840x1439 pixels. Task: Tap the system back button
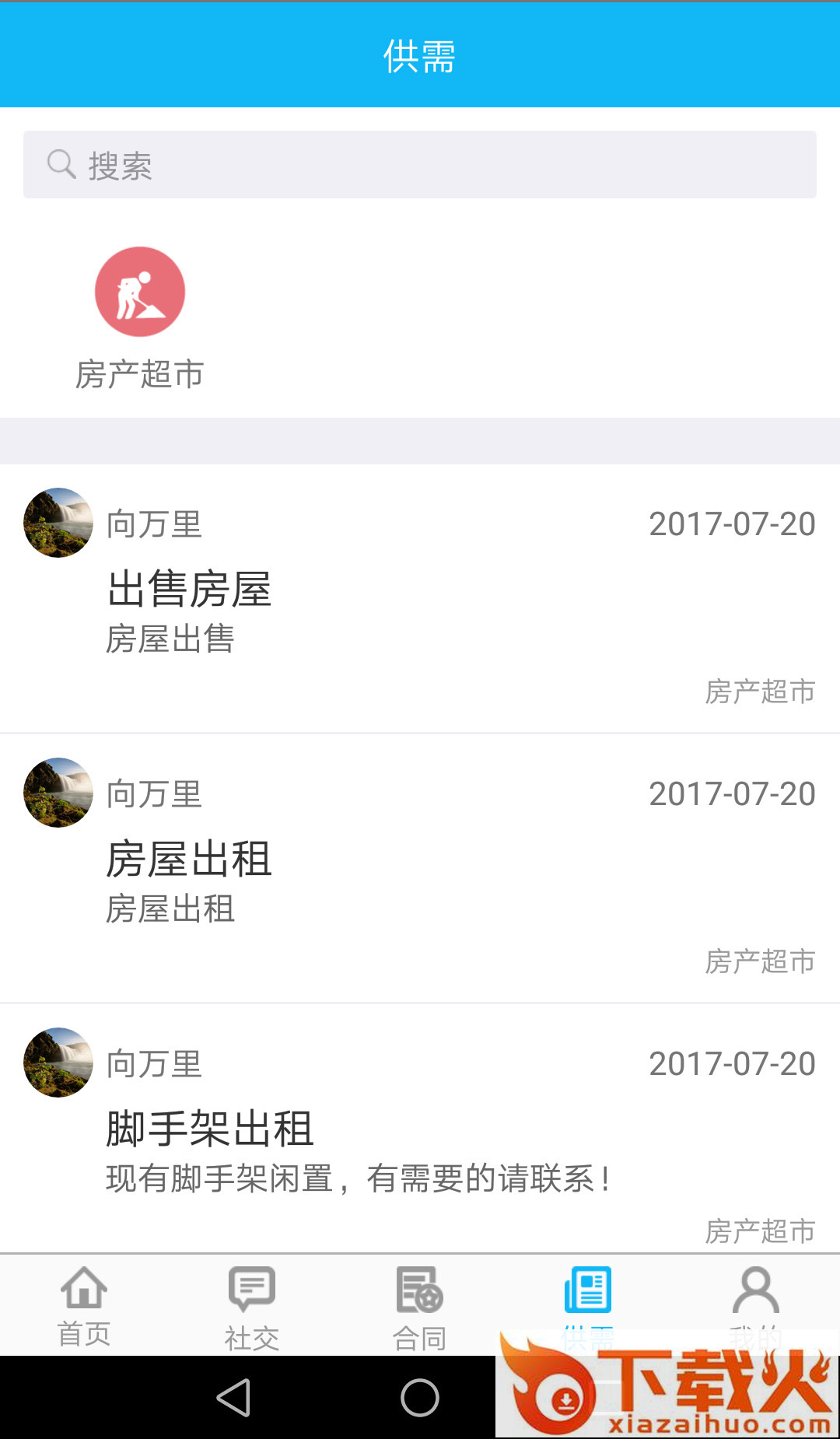233,1398
